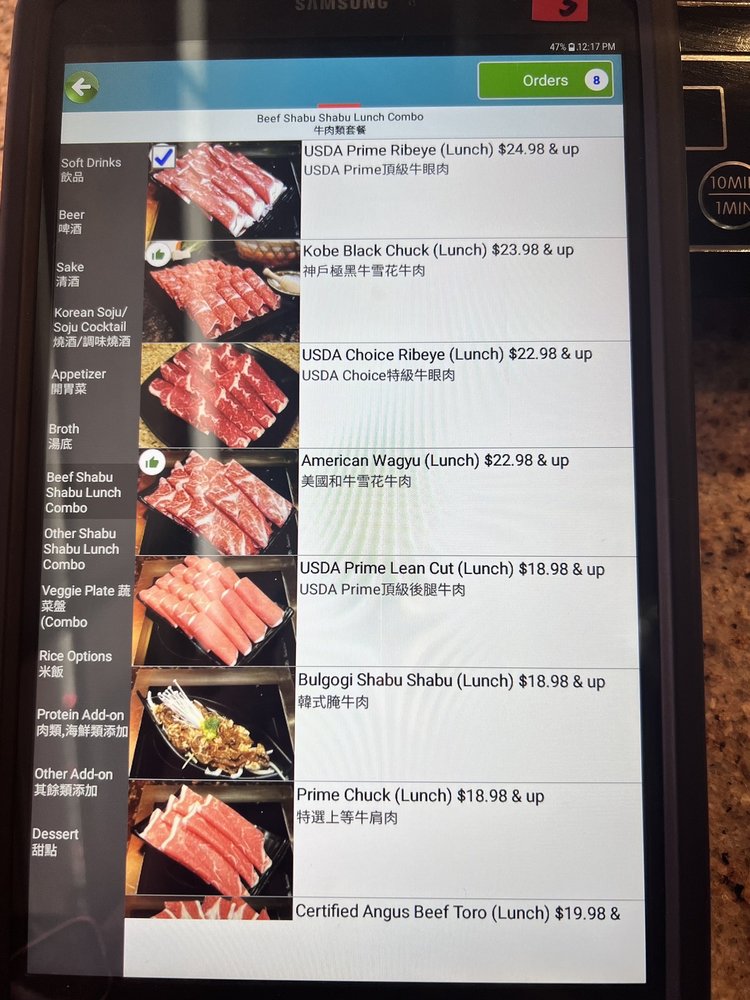Screen dimensions: 750x1000
Task: Switch to the Beer category
Action: 71,221
